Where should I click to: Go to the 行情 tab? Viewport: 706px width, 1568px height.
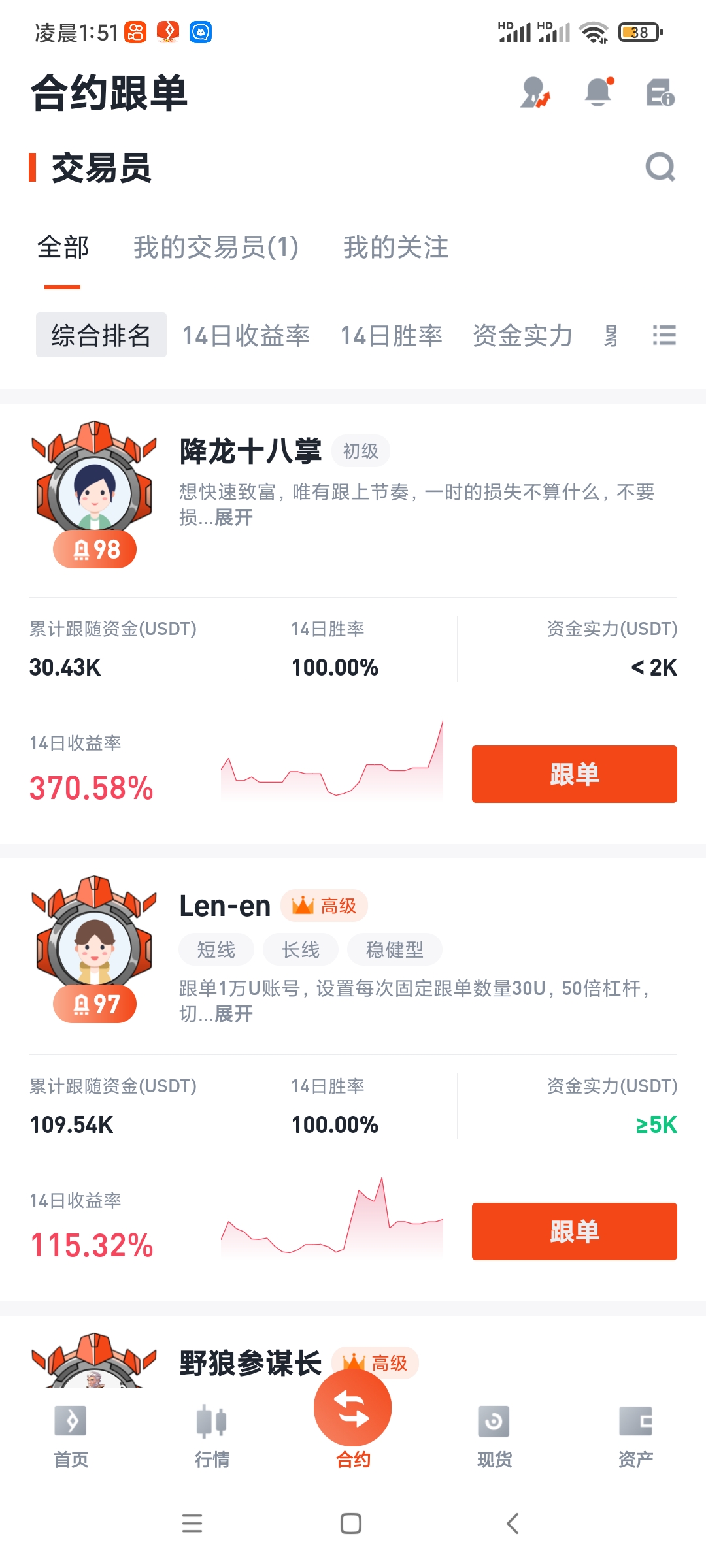tap(212, 1435)
